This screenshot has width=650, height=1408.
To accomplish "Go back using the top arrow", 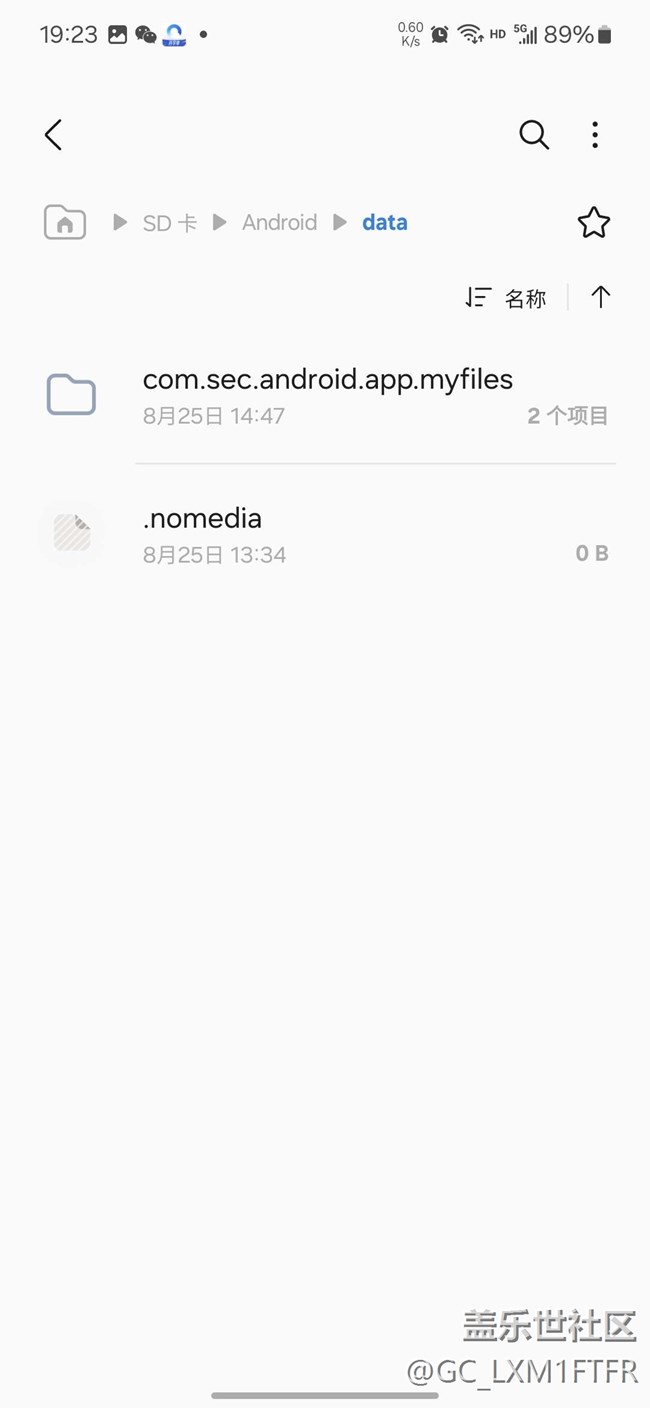I will tap(54, 135).
